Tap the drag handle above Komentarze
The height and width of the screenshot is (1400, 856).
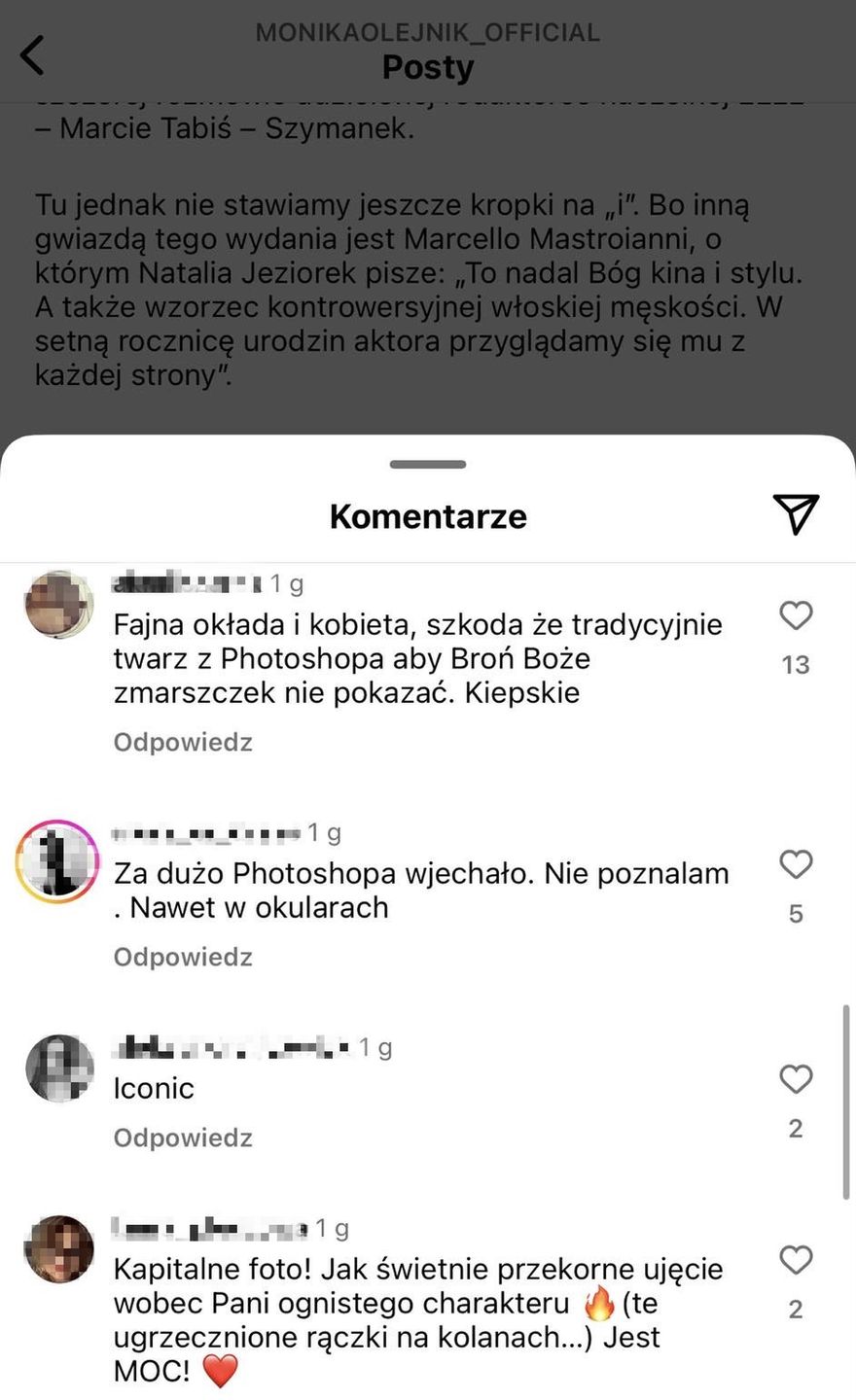(x=428, y=465)
